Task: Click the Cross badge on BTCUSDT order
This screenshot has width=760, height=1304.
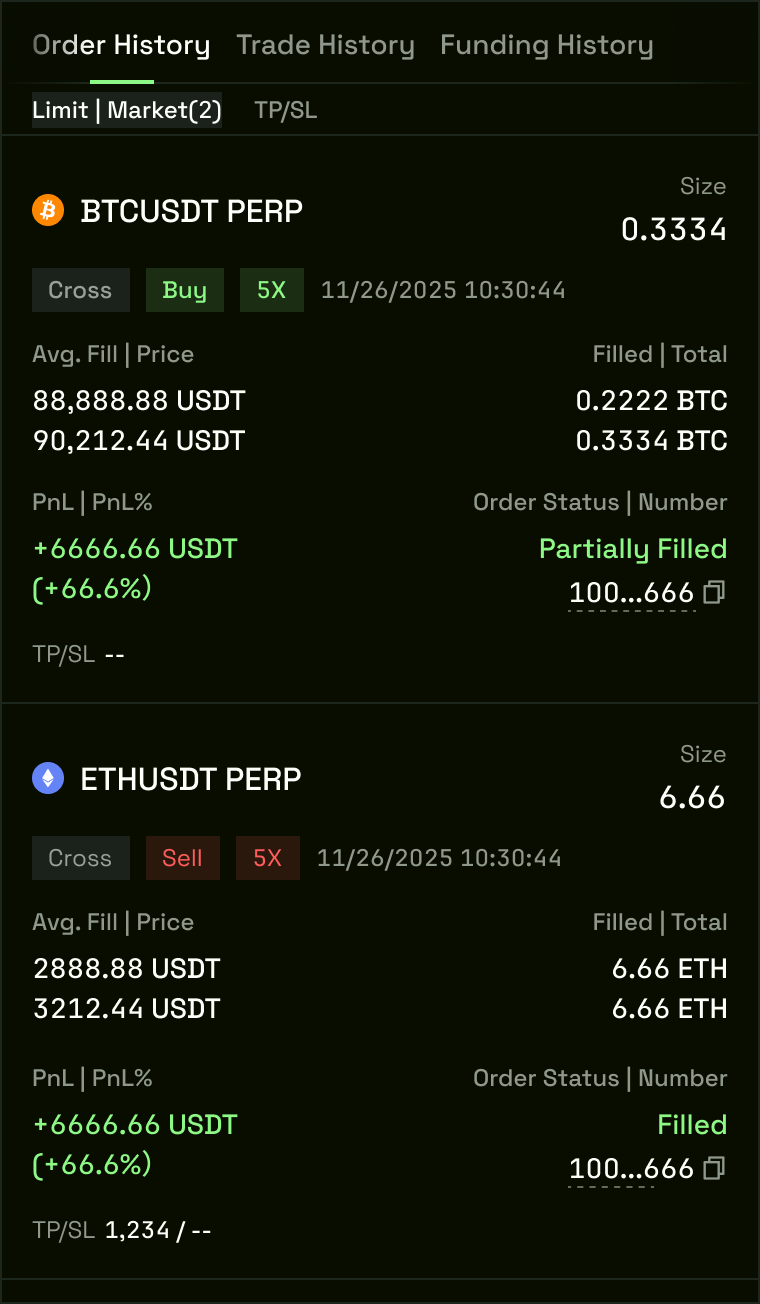Action: coord(80,290)
